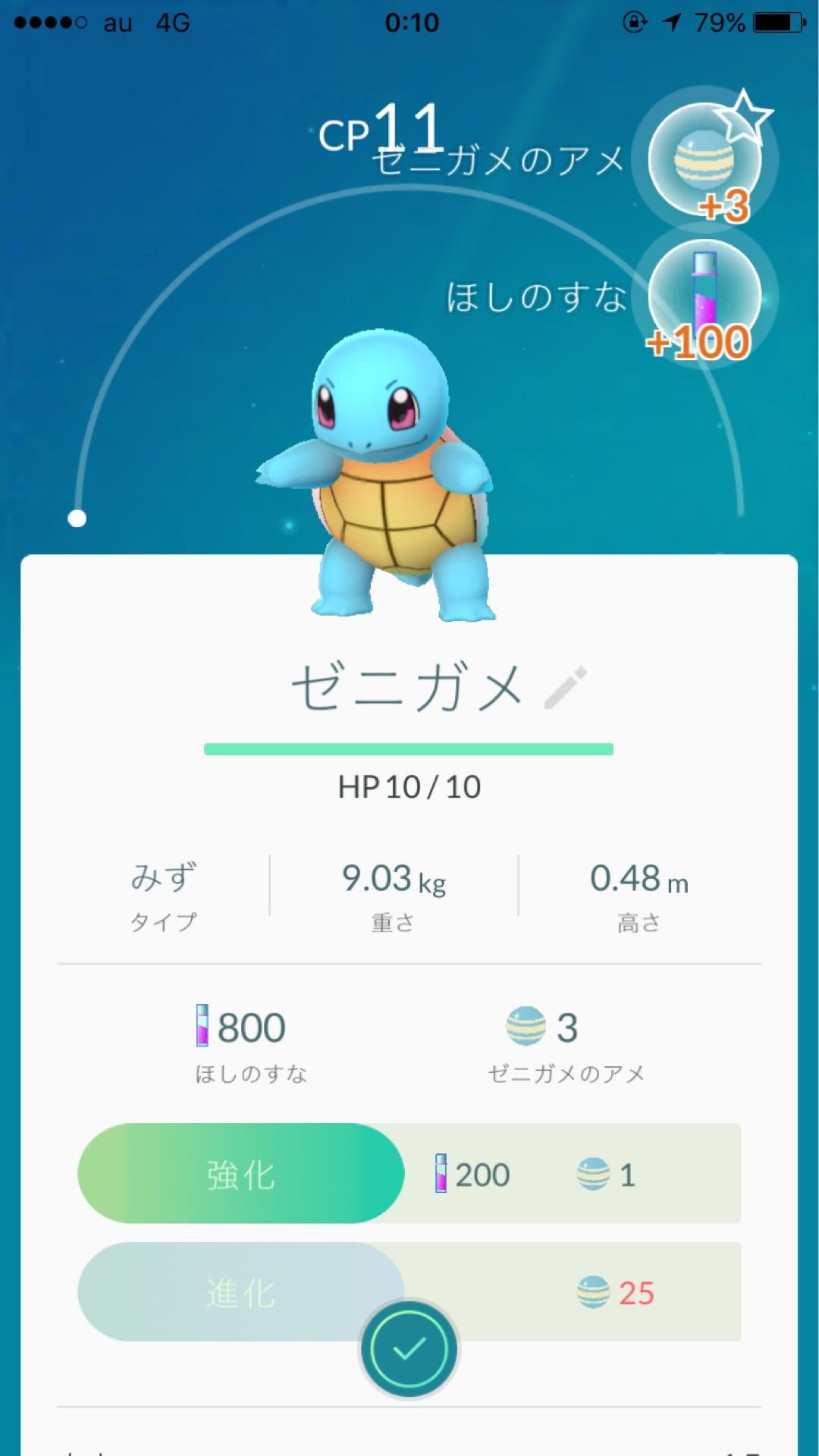This screenshot has height=1456, width=819.
Task: Tap the CP 11 value at the top
Action: (383, 129)
